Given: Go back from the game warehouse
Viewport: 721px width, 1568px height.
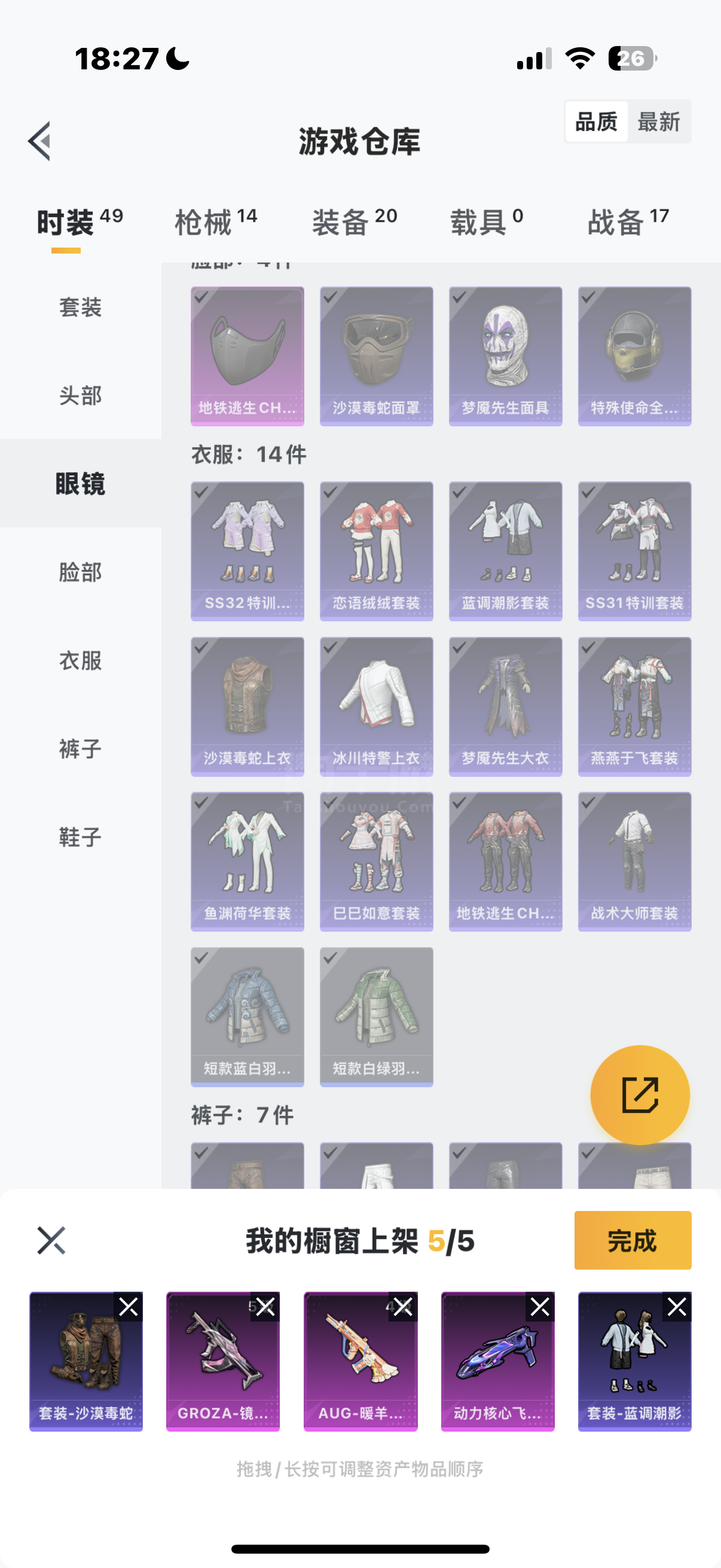Looking at the screenshot, I should coord(39,141).
